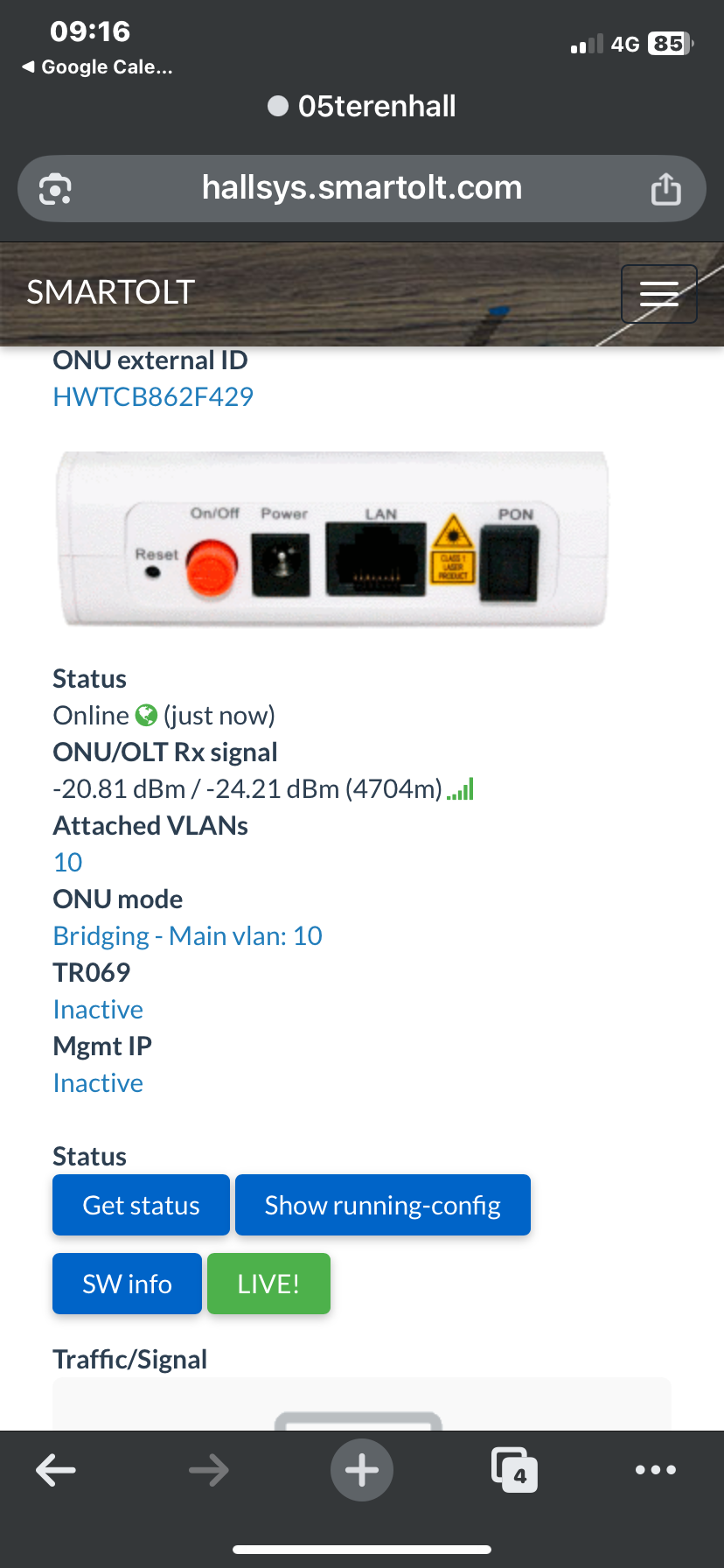The image size is (724, 1568).
Task: Open the TR069 Inactive link
Action: (98, 1010)
